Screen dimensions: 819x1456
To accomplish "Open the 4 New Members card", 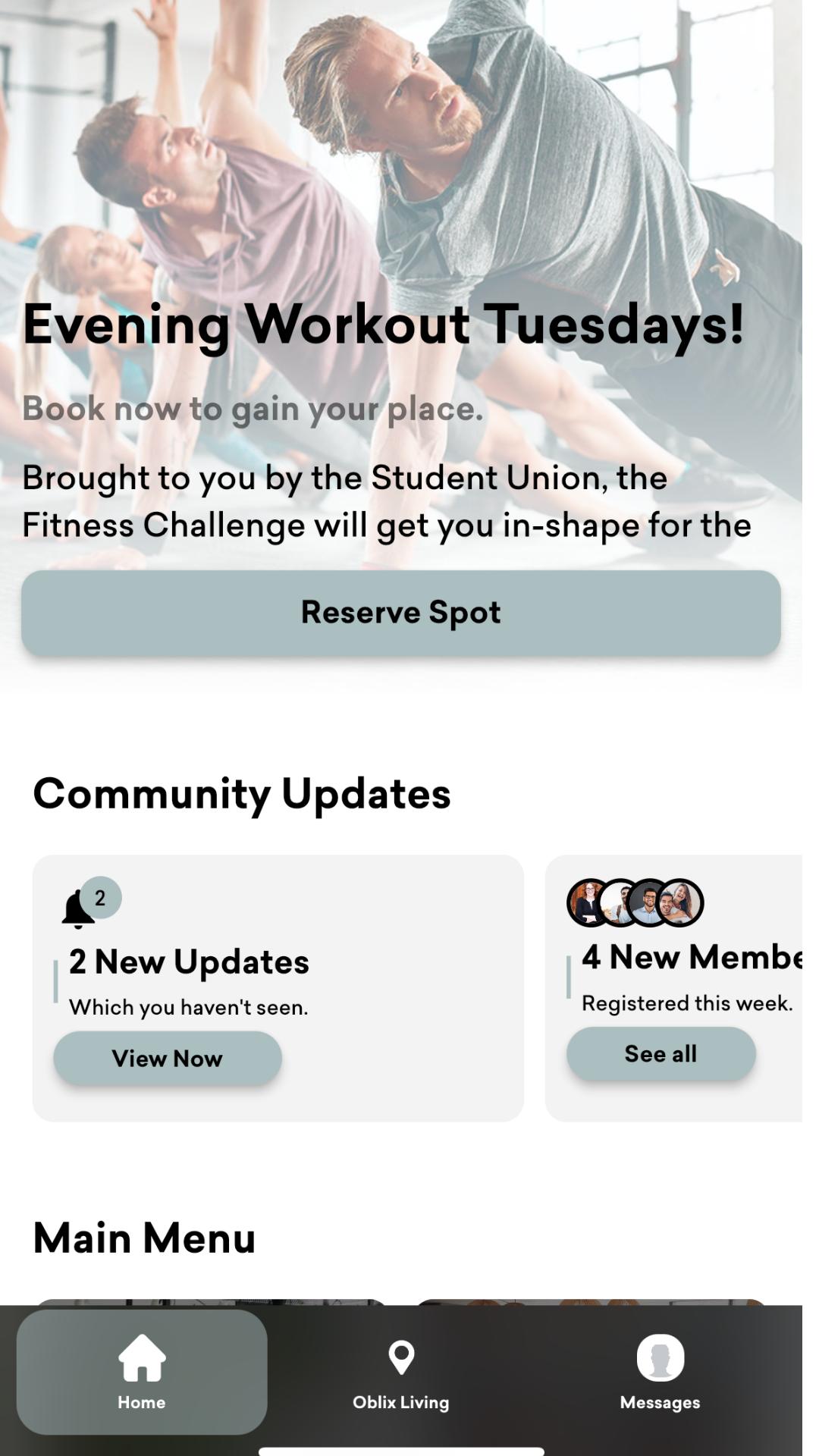I will tap(673, 988).
